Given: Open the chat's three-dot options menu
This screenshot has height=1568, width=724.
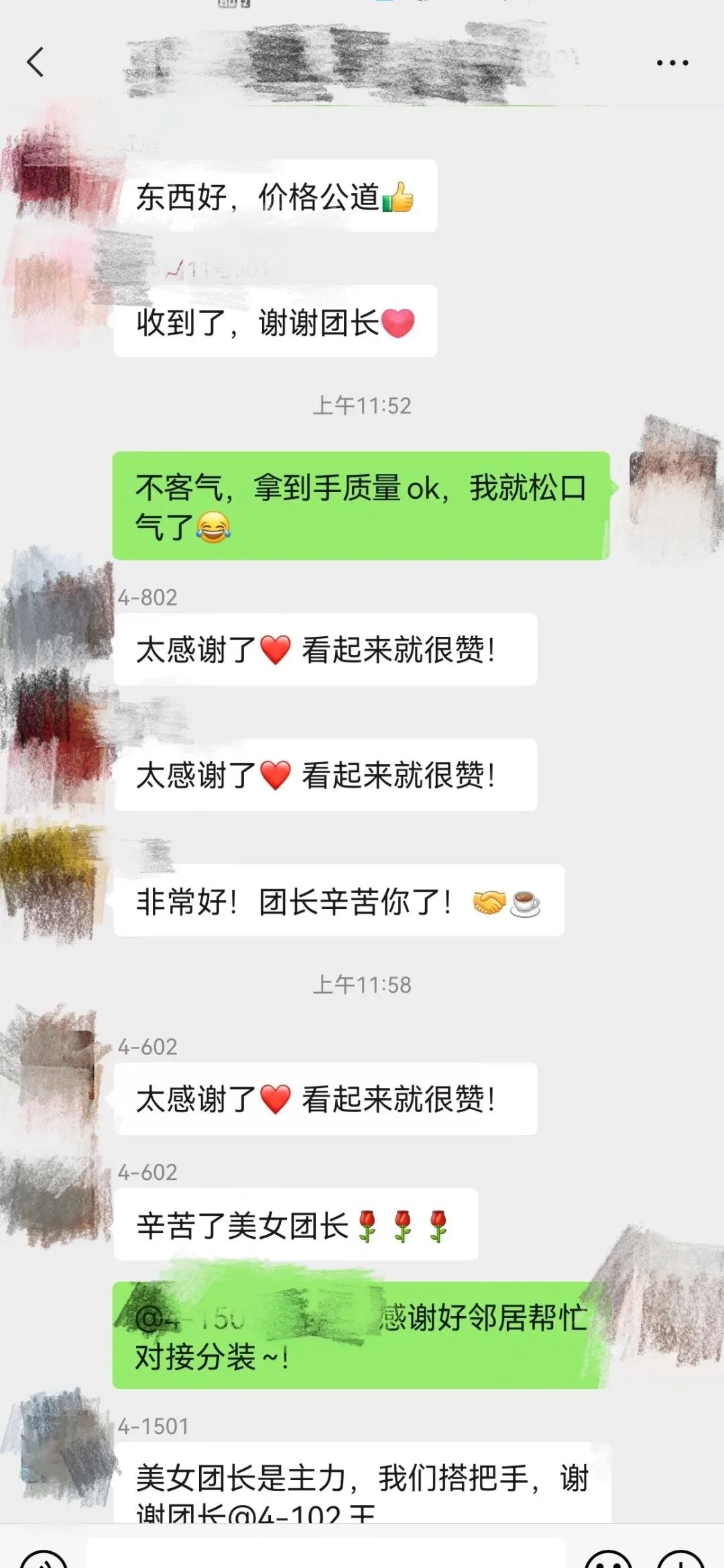Looking at the screenshot, I should tap(672, 63).
